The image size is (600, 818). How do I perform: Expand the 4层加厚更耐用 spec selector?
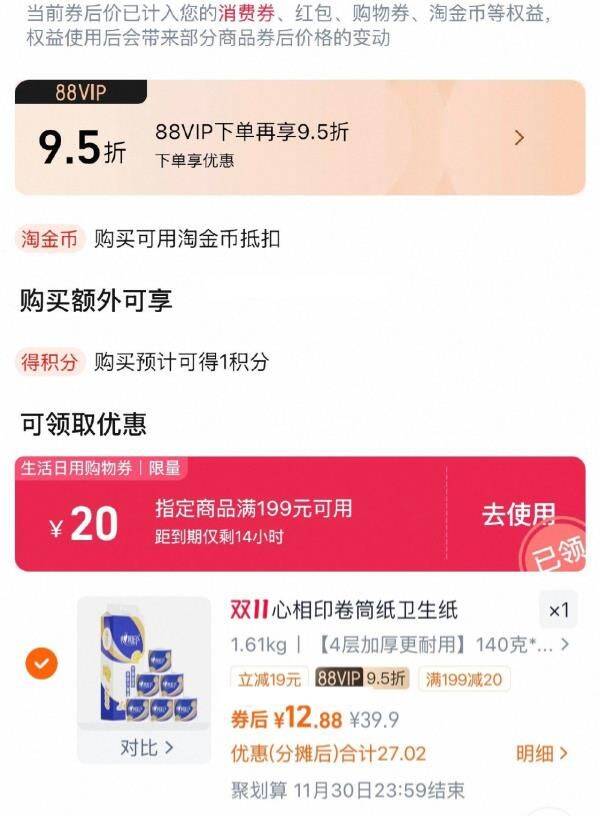point(442,645)
